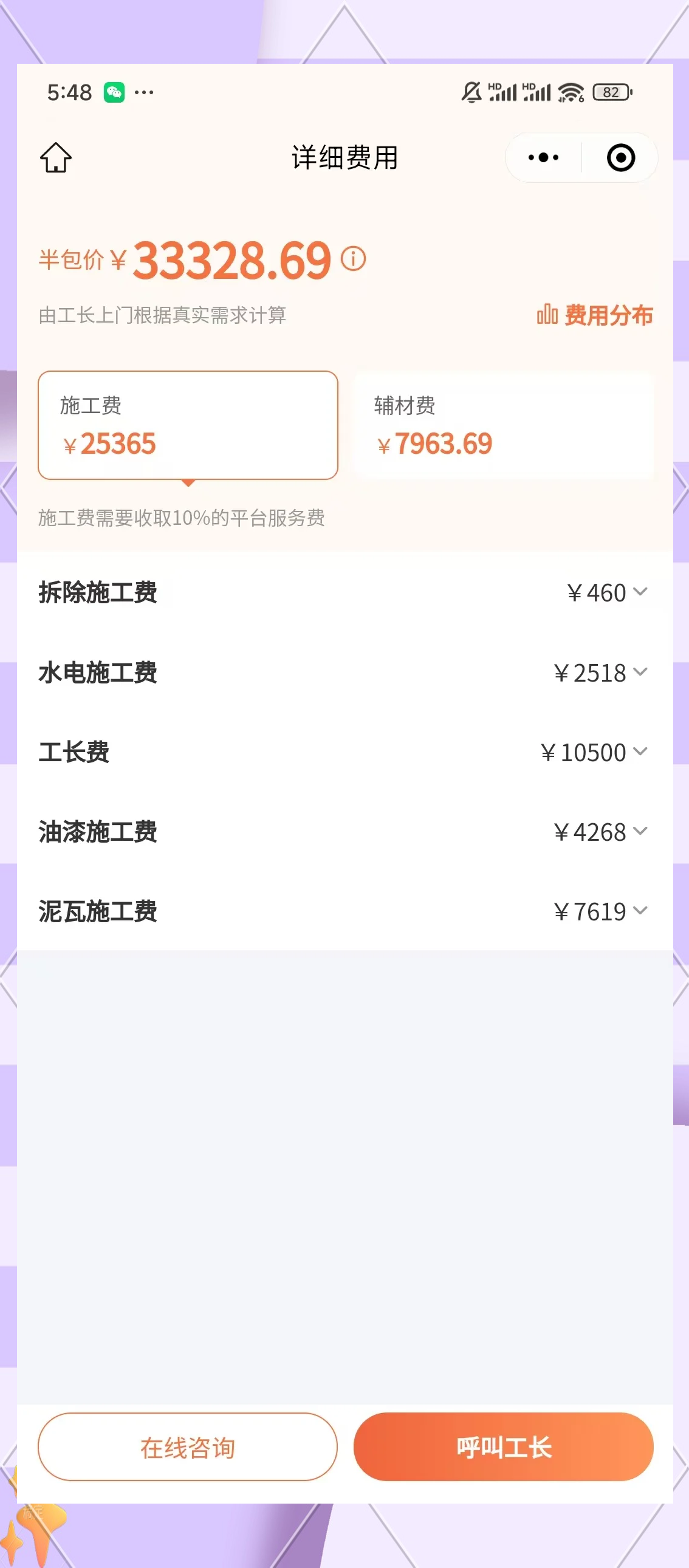Expand the 水电施工费 ¥2518 details
The image size is (689, 1568).
640,672
